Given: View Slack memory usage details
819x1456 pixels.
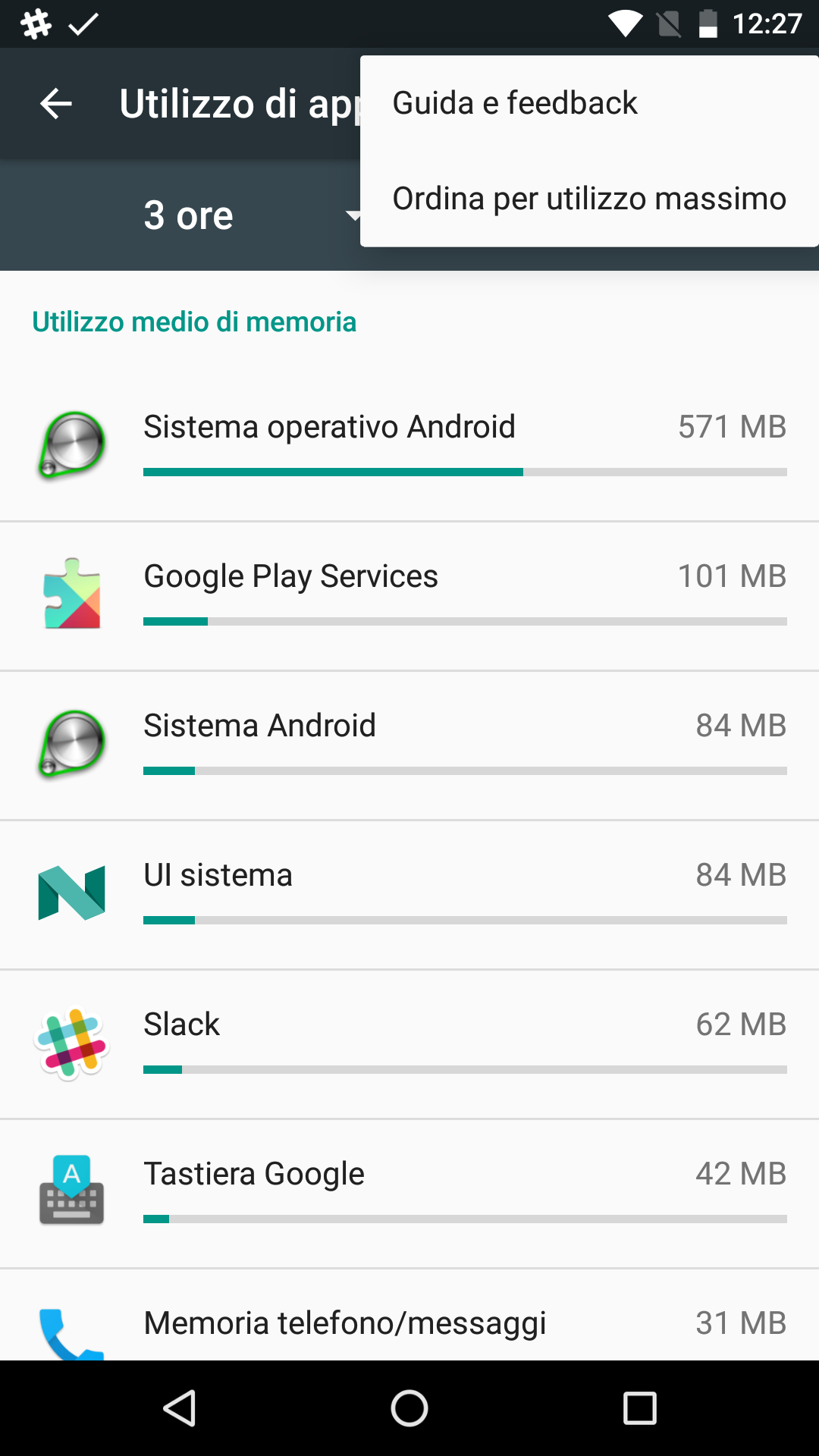Looking at the screenshot, I should [409, 1044].
